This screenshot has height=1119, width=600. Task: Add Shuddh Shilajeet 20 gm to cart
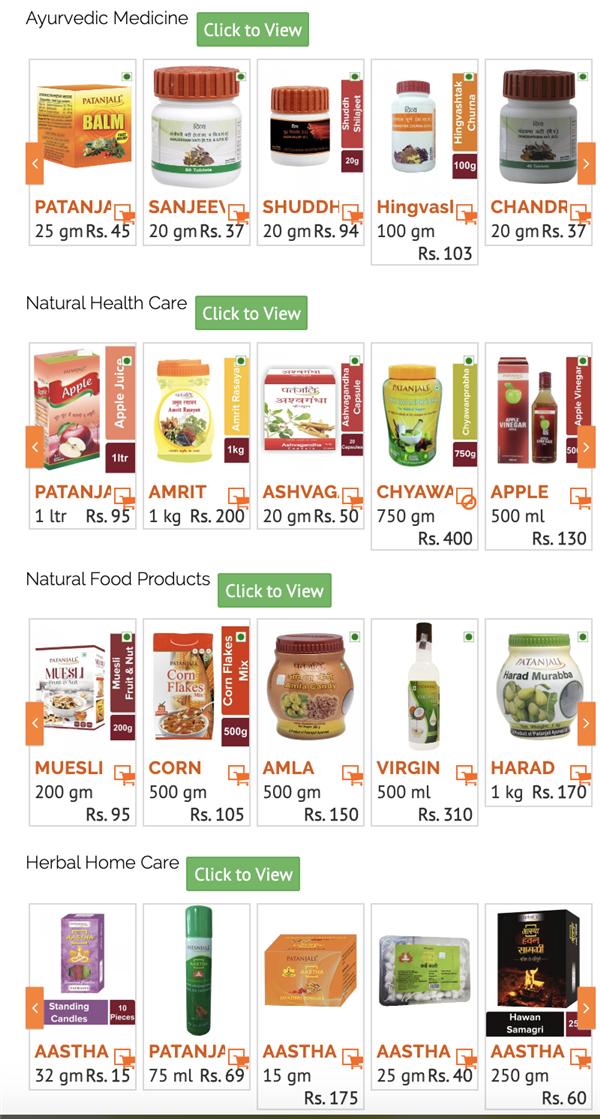click(x=352, y=213)
